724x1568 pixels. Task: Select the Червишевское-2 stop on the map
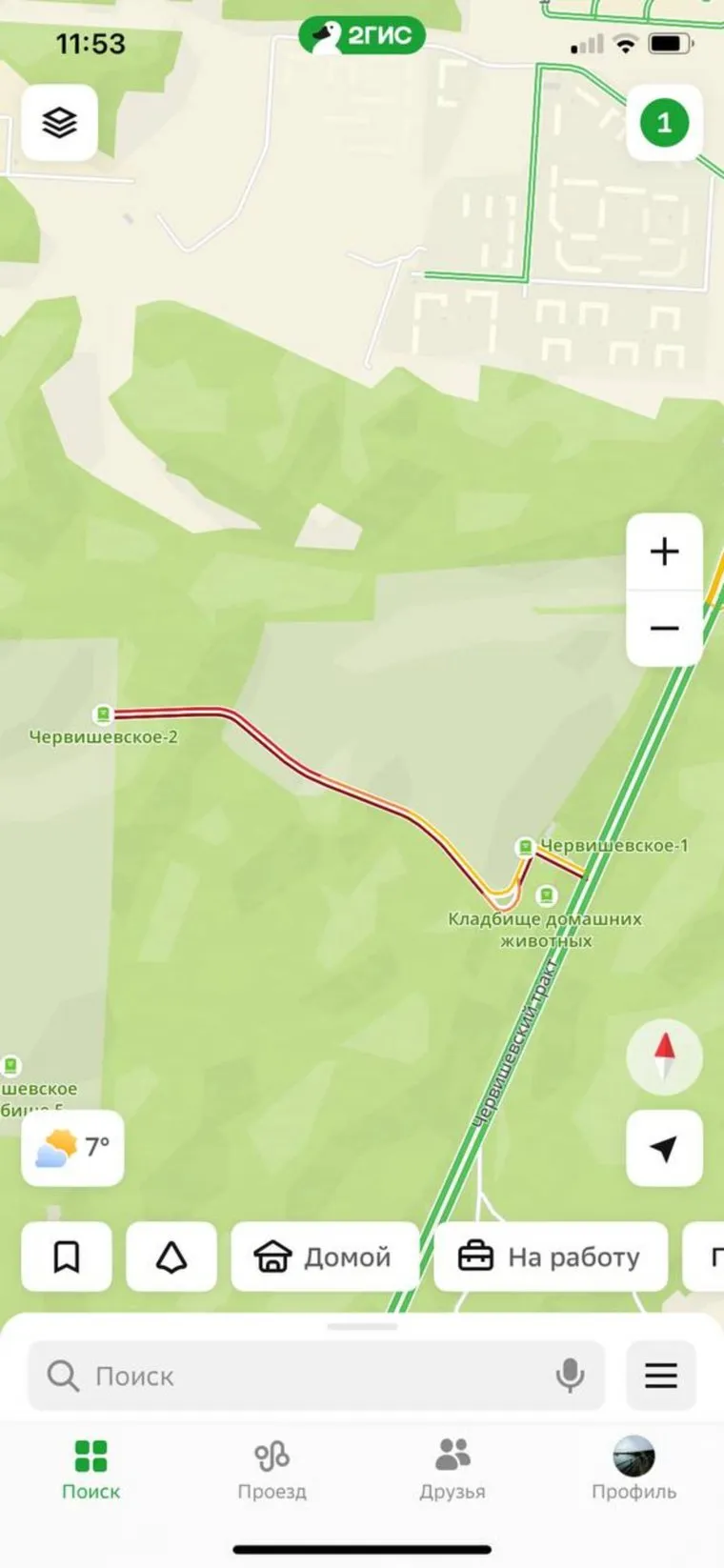[103, 714]
